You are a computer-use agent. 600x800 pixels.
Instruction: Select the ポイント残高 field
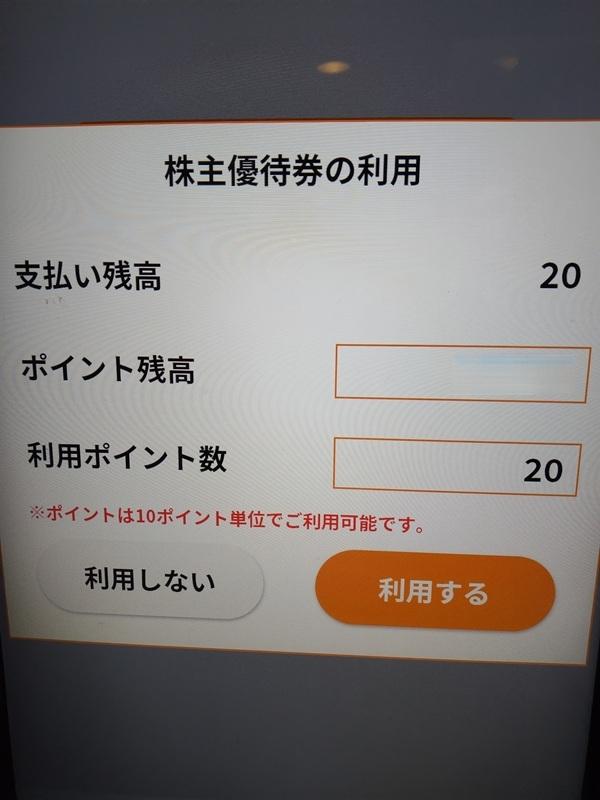(461, 374)
